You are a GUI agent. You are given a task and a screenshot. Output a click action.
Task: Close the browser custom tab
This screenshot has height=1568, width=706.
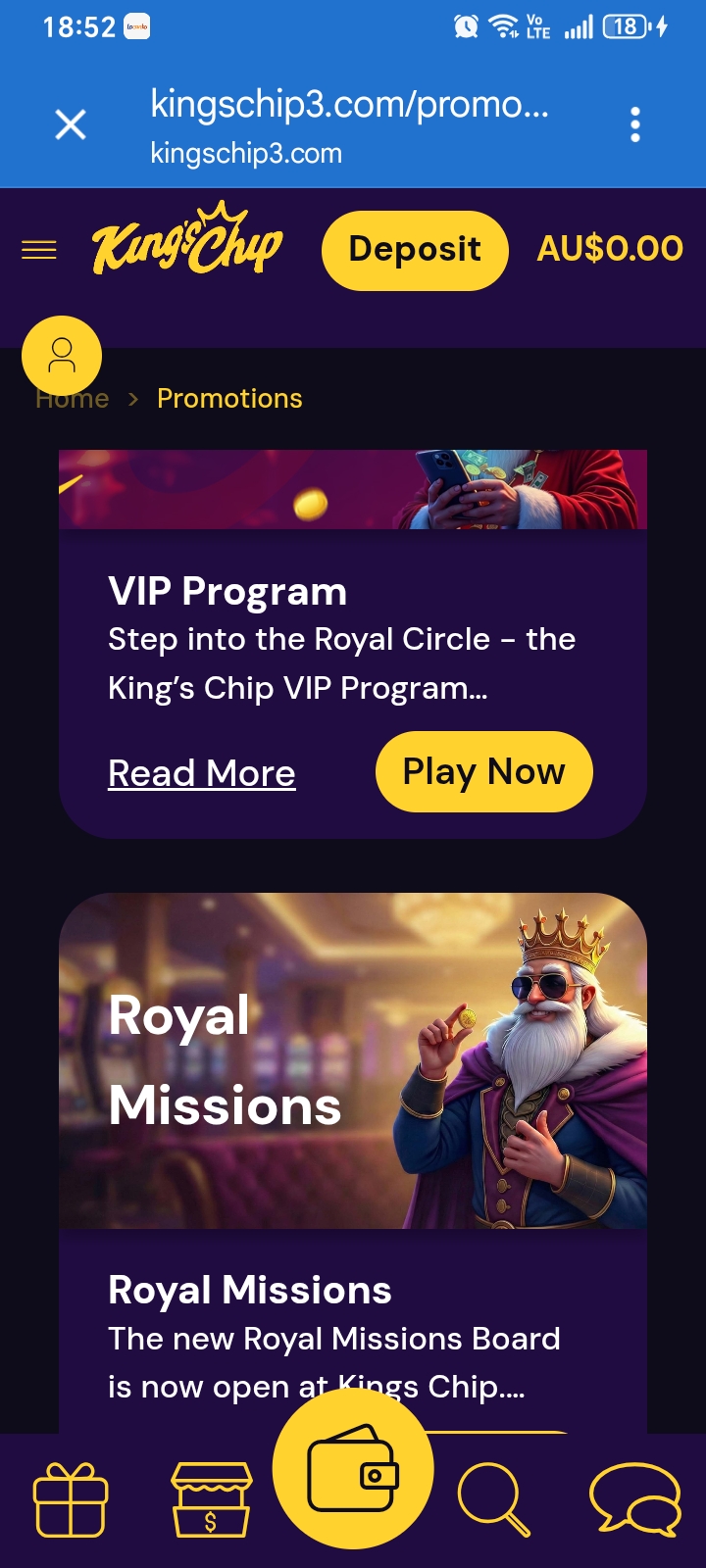(71, 124)
